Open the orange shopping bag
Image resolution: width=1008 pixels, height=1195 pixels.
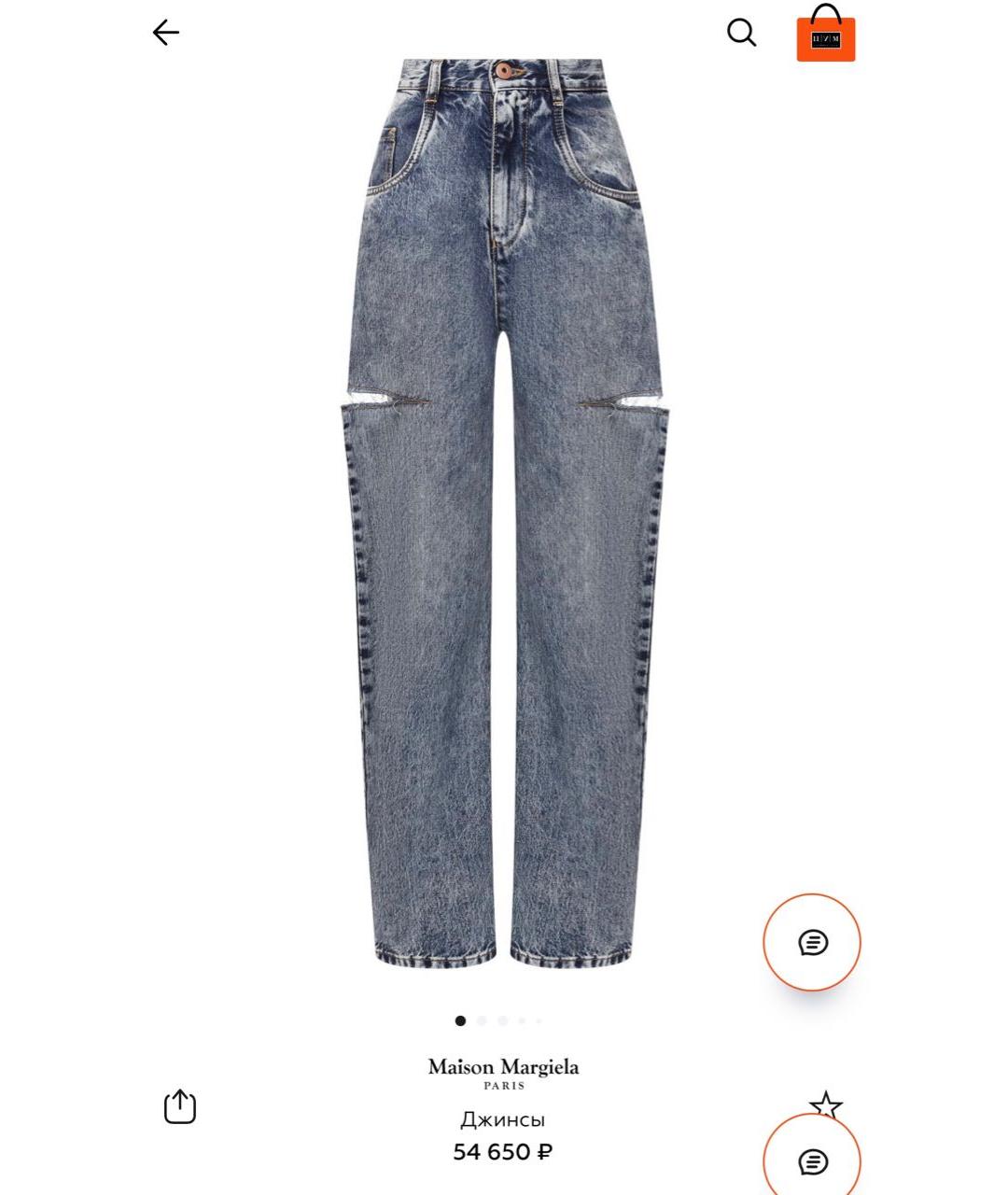[825, 35]
